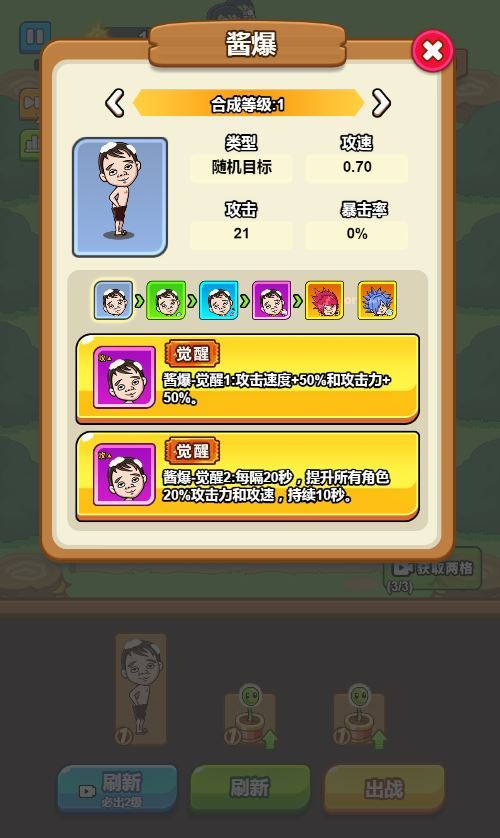Select the green-framed evolution avatar
The width and height of the screenshot is (500, 838).
166,300
